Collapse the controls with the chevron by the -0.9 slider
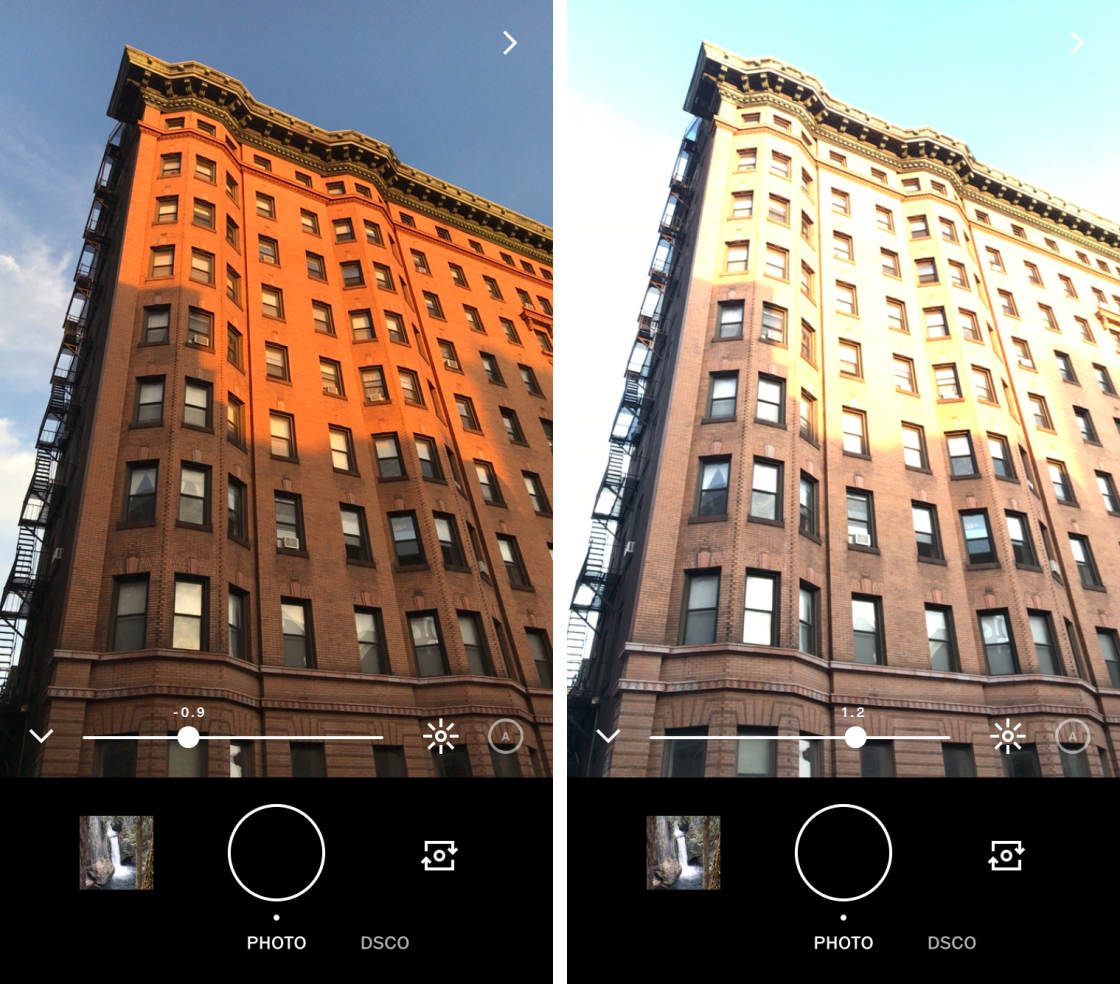 point(41,737)
